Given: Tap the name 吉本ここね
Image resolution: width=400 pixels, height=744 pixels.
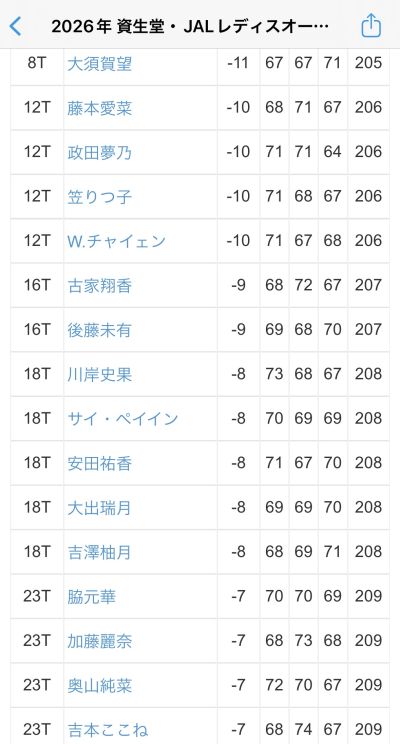Looking at the screenshot, I should coord(107,730).
